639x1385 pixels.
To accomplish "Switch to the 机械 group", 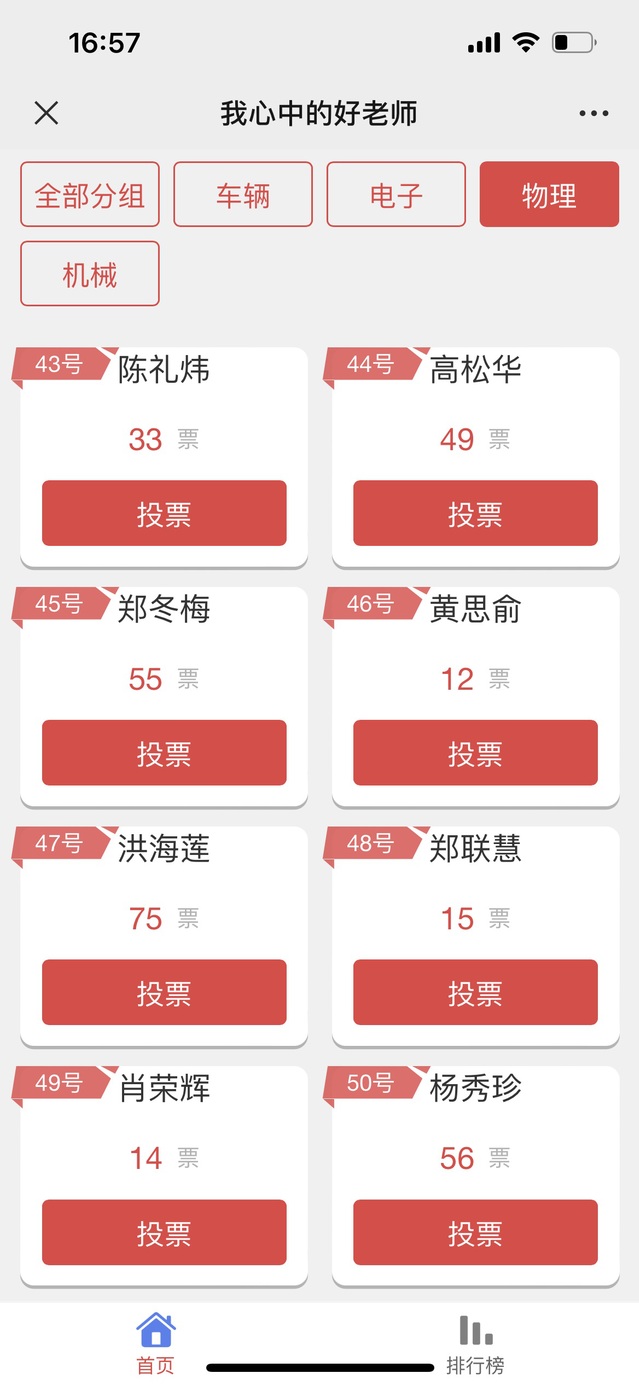I will pyautogui.click(x=90, y=273).
